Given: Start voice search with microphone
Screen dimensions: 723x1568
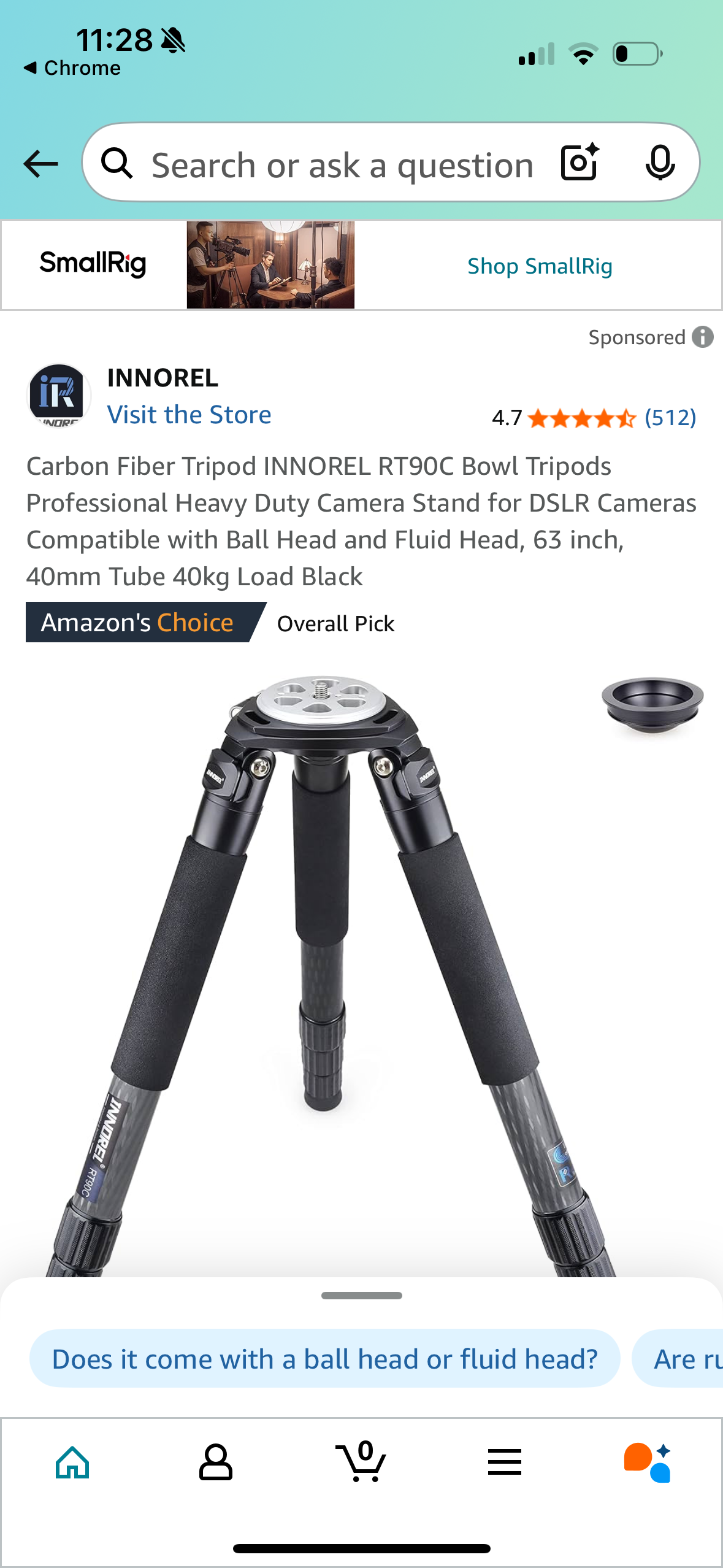Looking at the screenshot, I should pos(660,163).
